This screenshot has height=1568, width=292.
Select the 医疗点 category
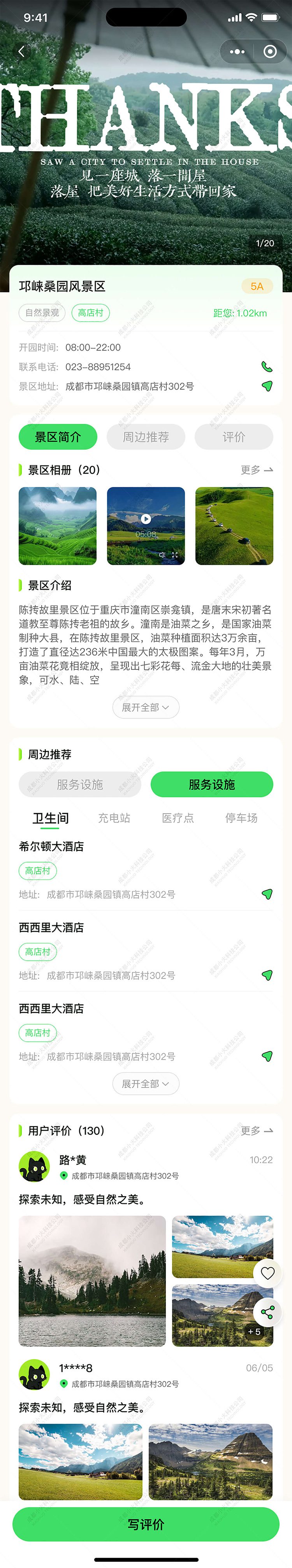click(x=178, y=818)
